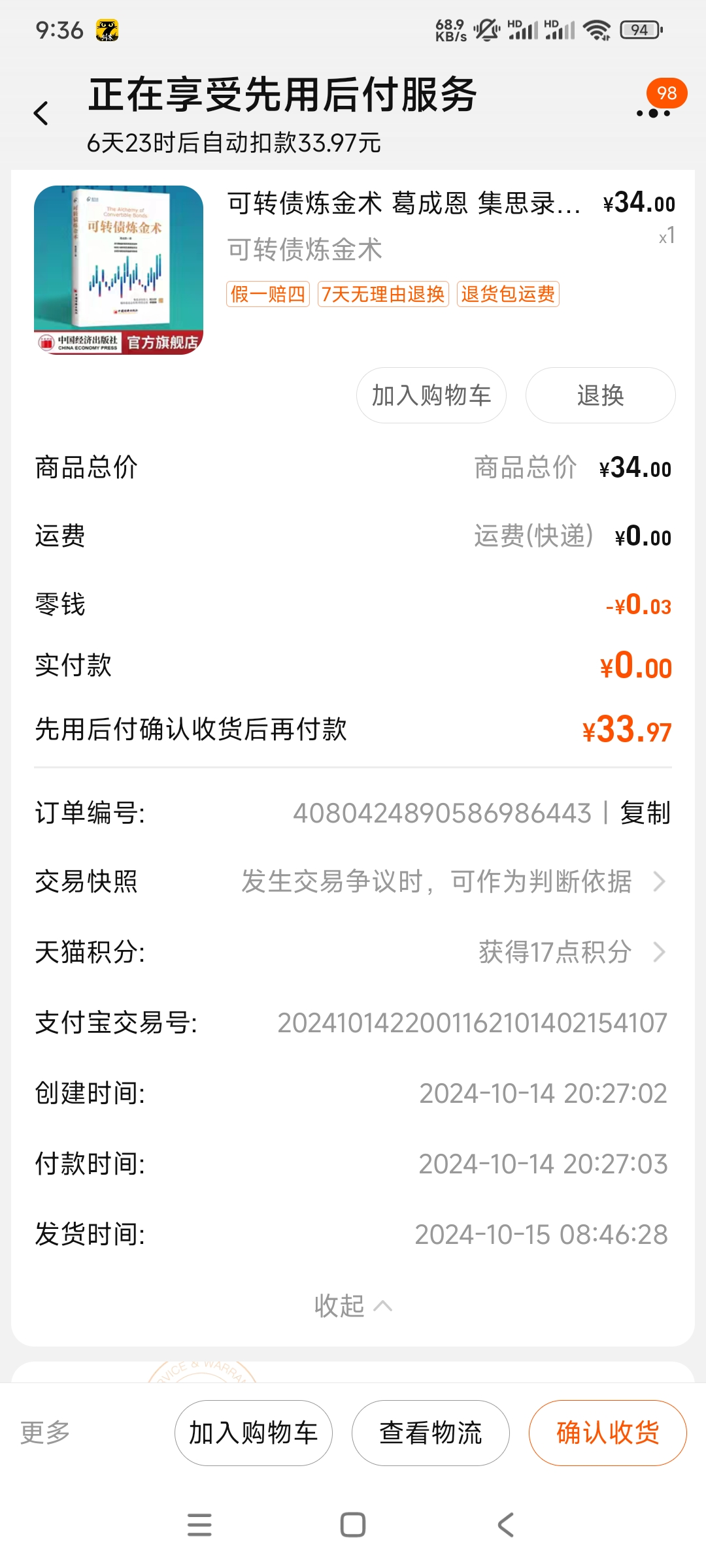This screenshot has width=706, height=1568.
Task: Copy the order number with 复制
Action: (x=645, y=813)
